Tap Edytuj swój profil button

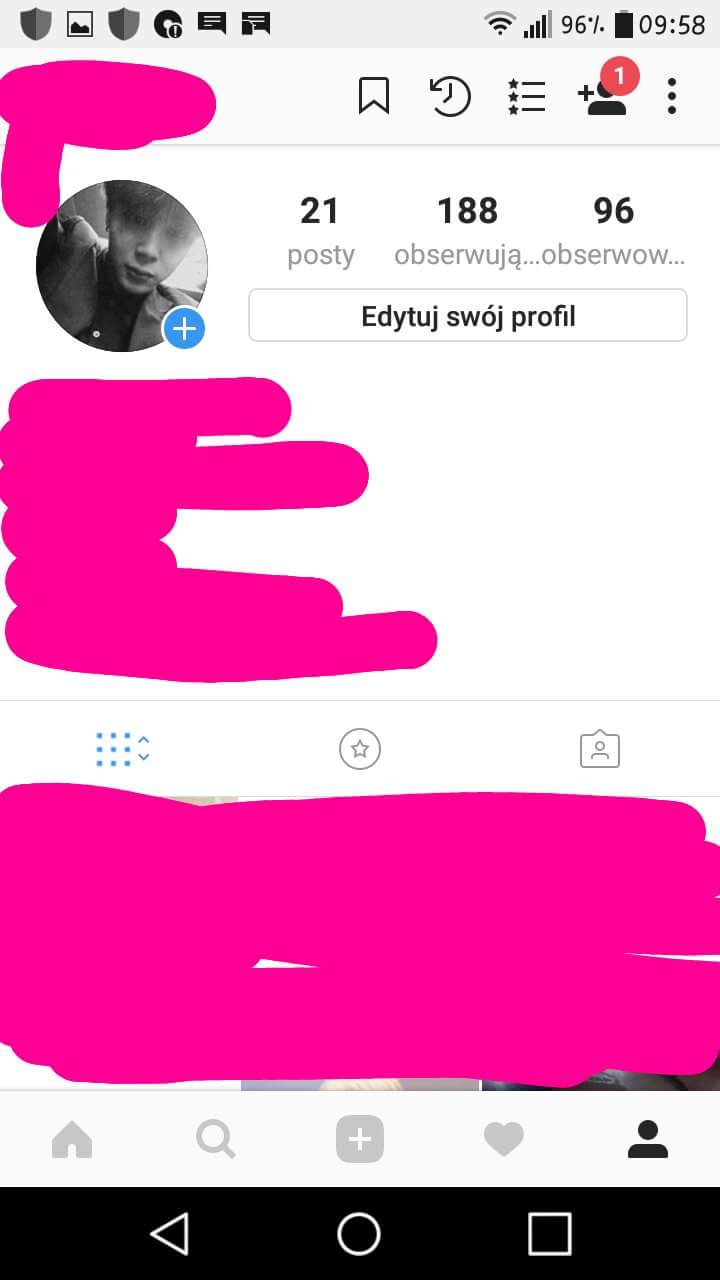pyautogui.click(x=468, y=316)
